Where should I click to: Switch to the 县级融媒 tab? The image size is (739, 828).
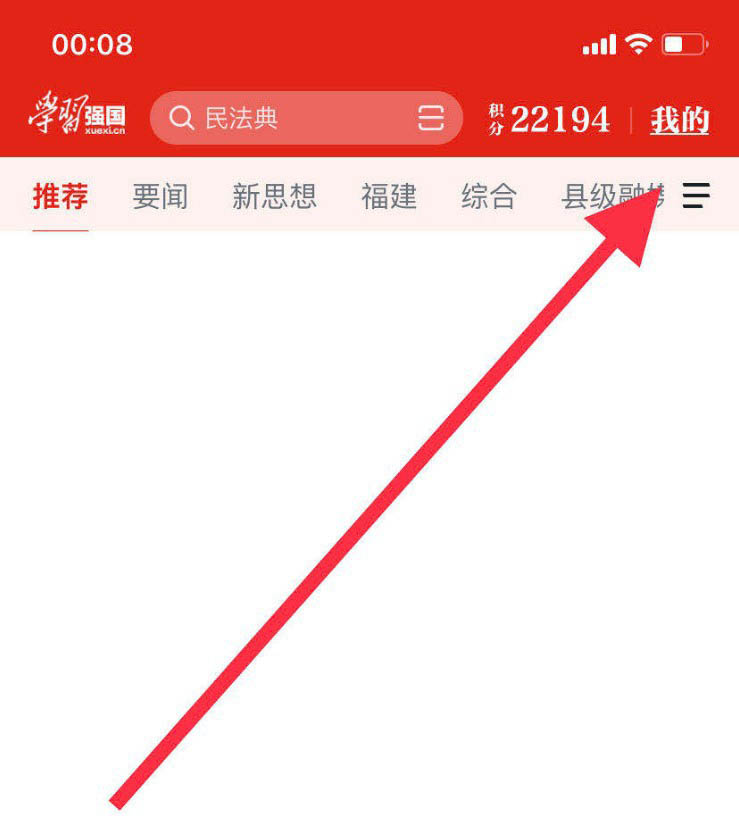coord(604,196)
